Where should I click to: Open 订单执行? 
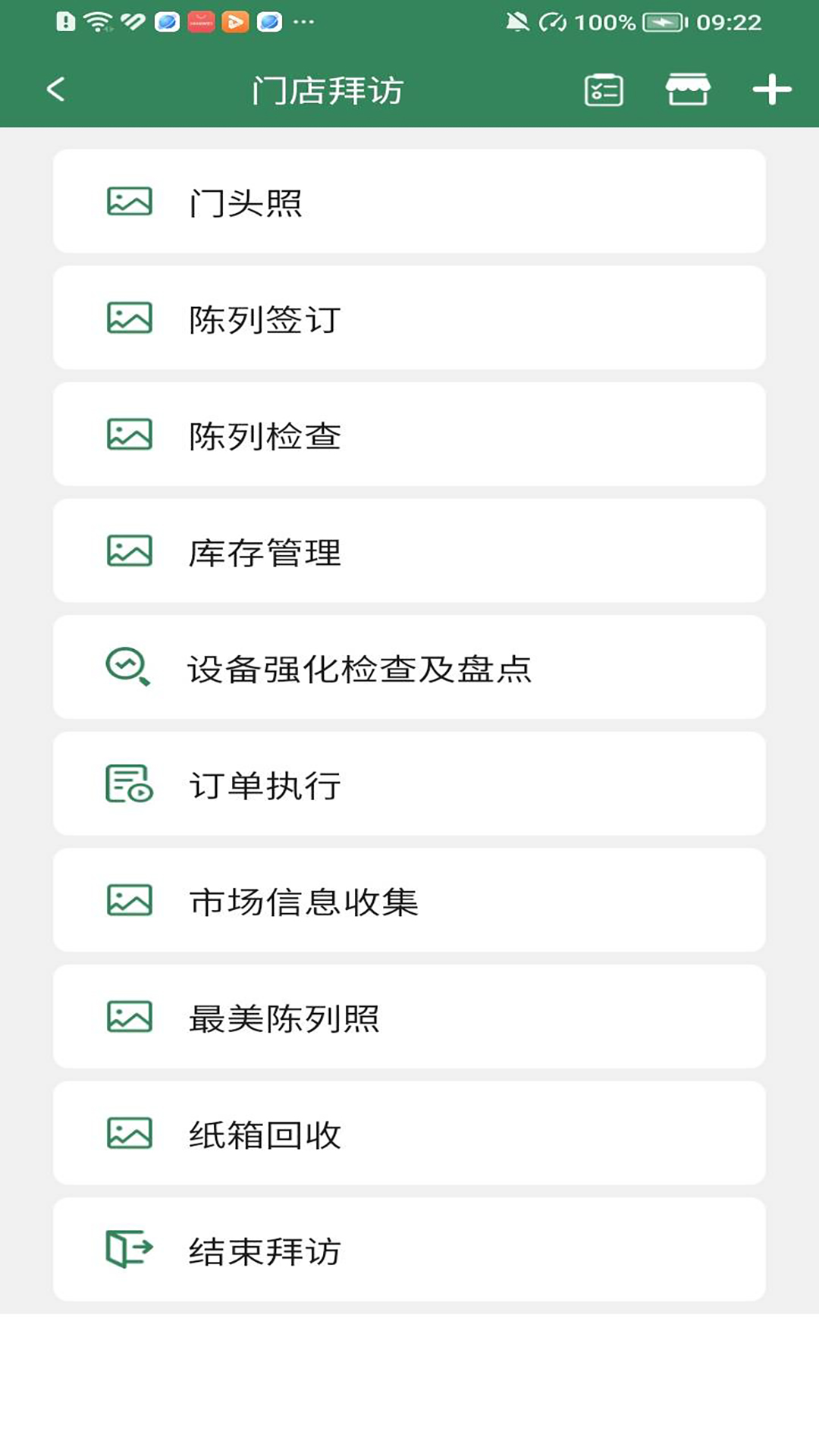click(409, 784)
